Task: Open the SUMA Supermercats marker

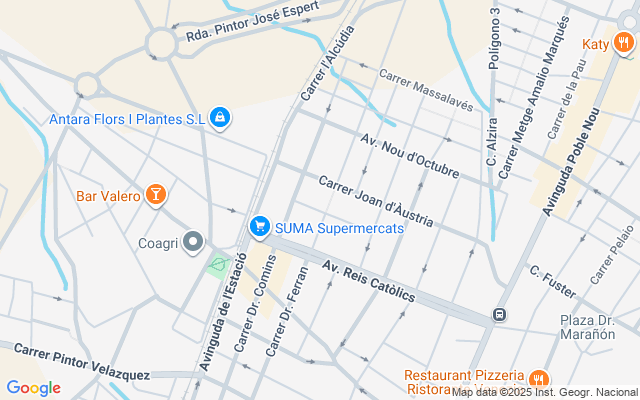Action: pyautogui.click(x=260, y=227)
